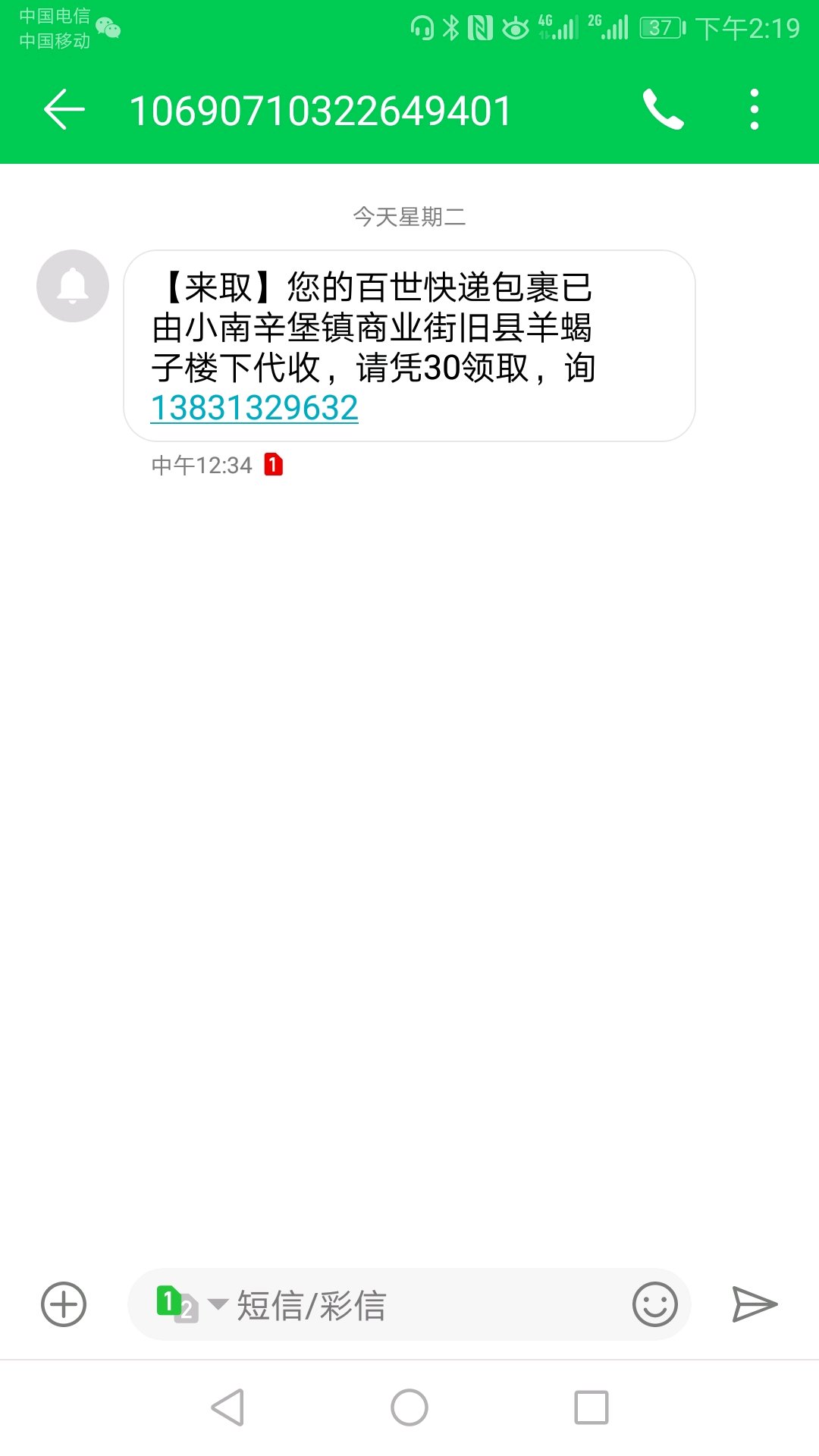Switch SIM card via the dropdown
This screenshot has width=819, height=1456.
click(191, 1304)
